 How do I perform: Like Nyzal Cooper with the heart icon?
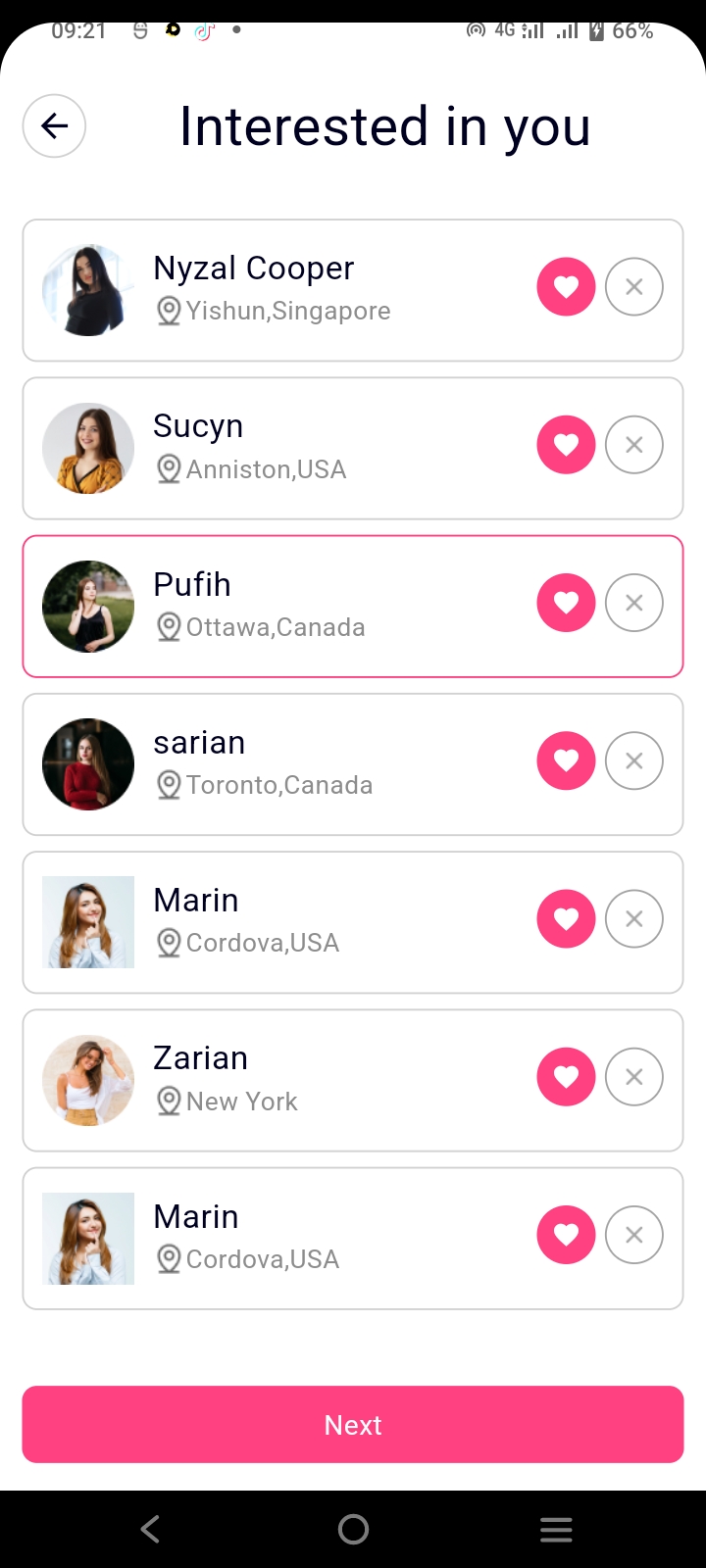[x=566, y=286]
